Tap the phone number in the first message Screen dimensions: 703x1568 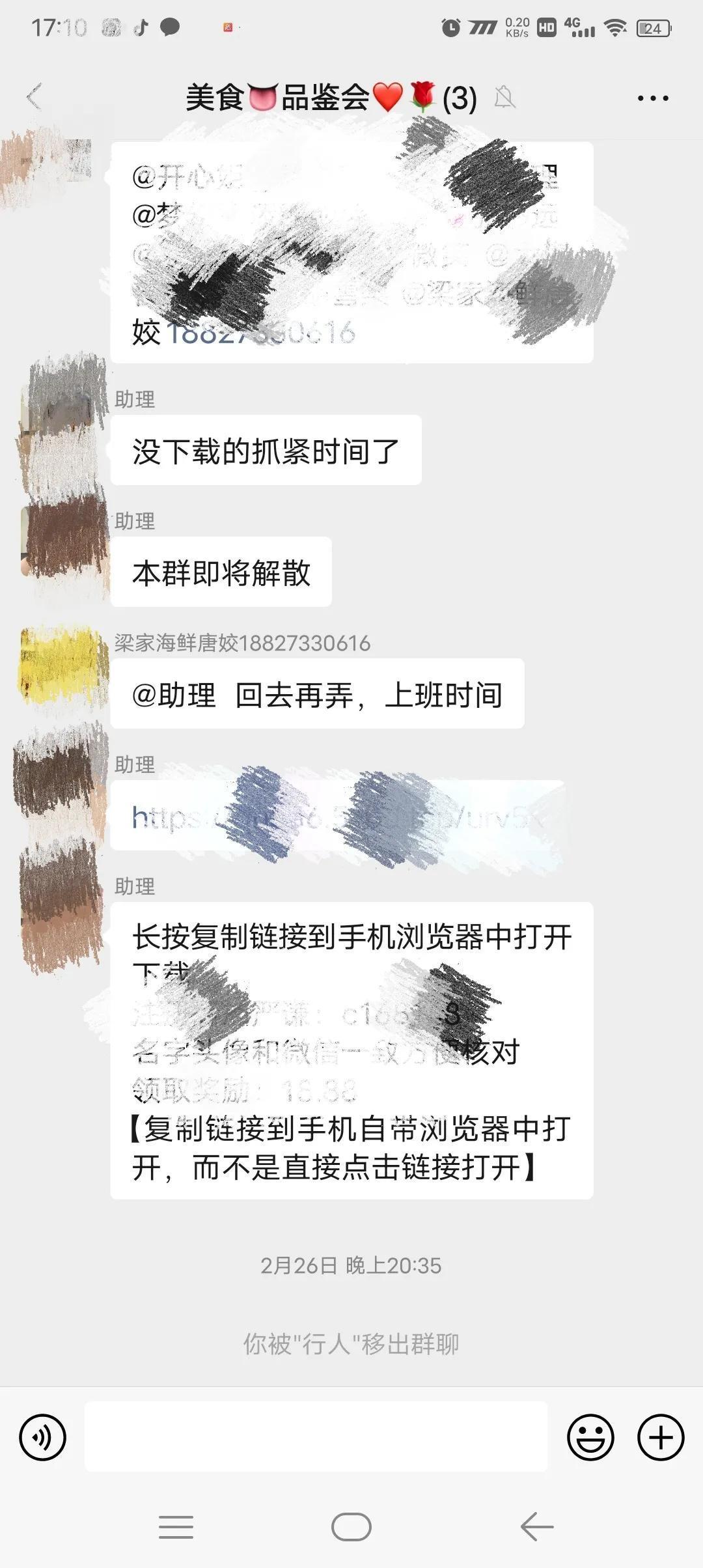tap(260, 333)
